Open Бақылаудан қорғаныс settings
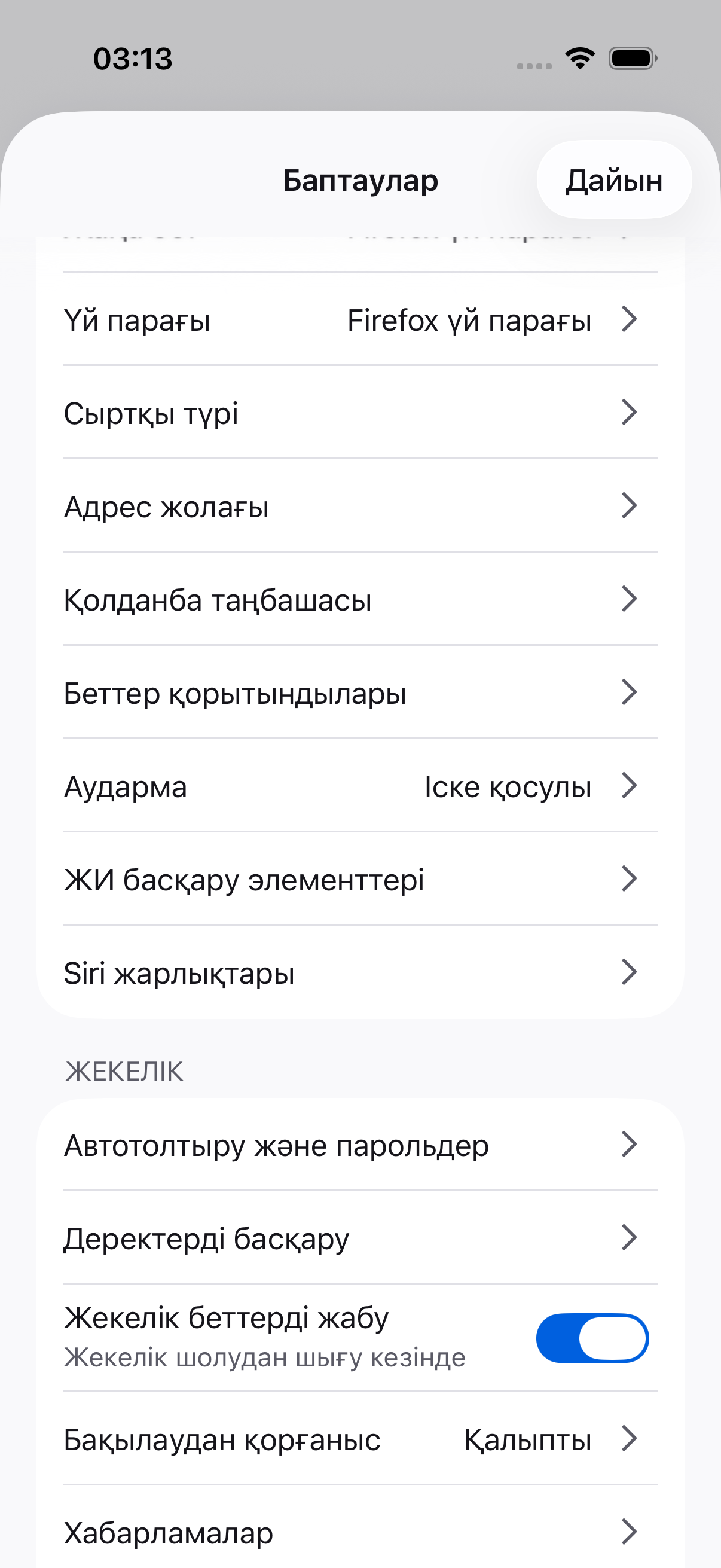The width and height of the screenshot is (721, 1568). pos(360,1439)
